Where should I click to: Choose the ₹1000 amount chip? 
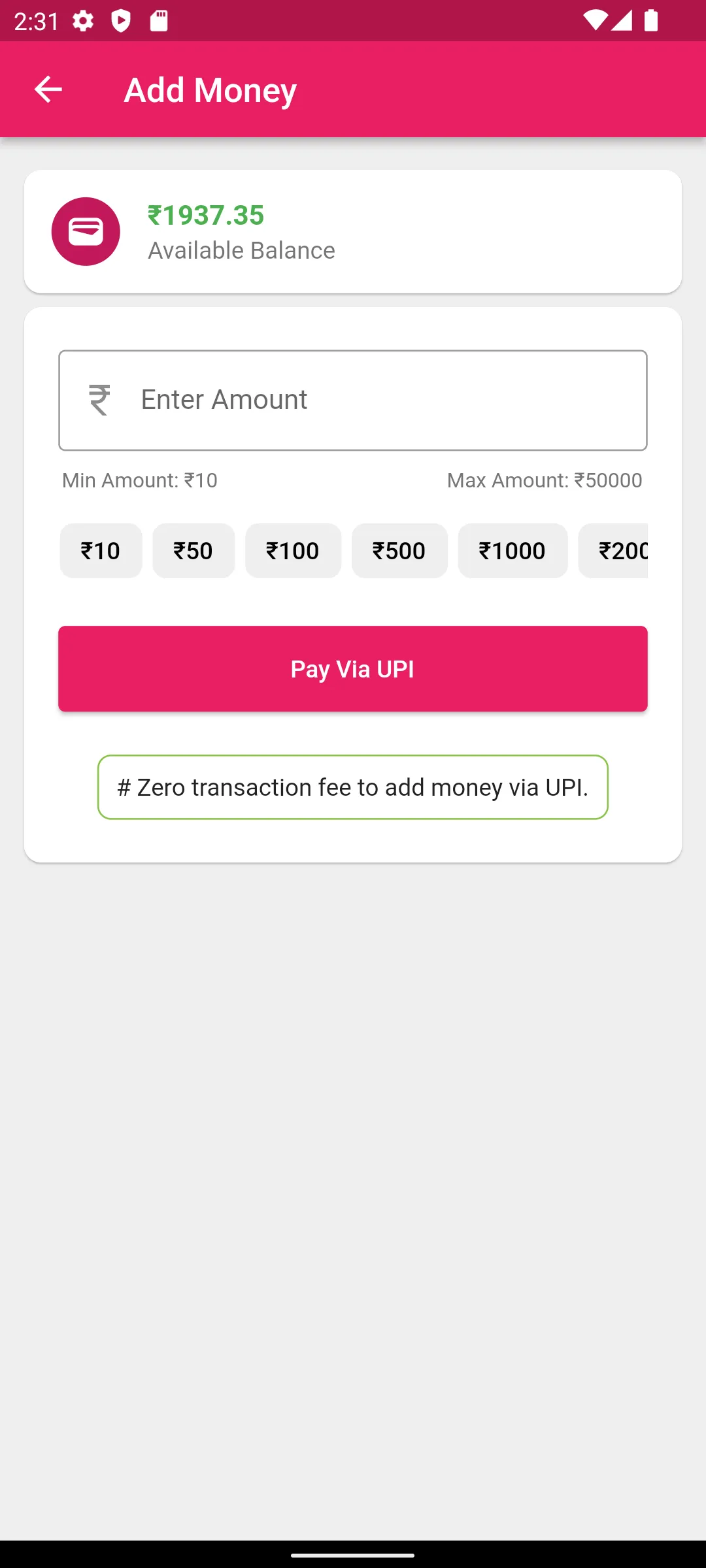[x=513, y=551]
